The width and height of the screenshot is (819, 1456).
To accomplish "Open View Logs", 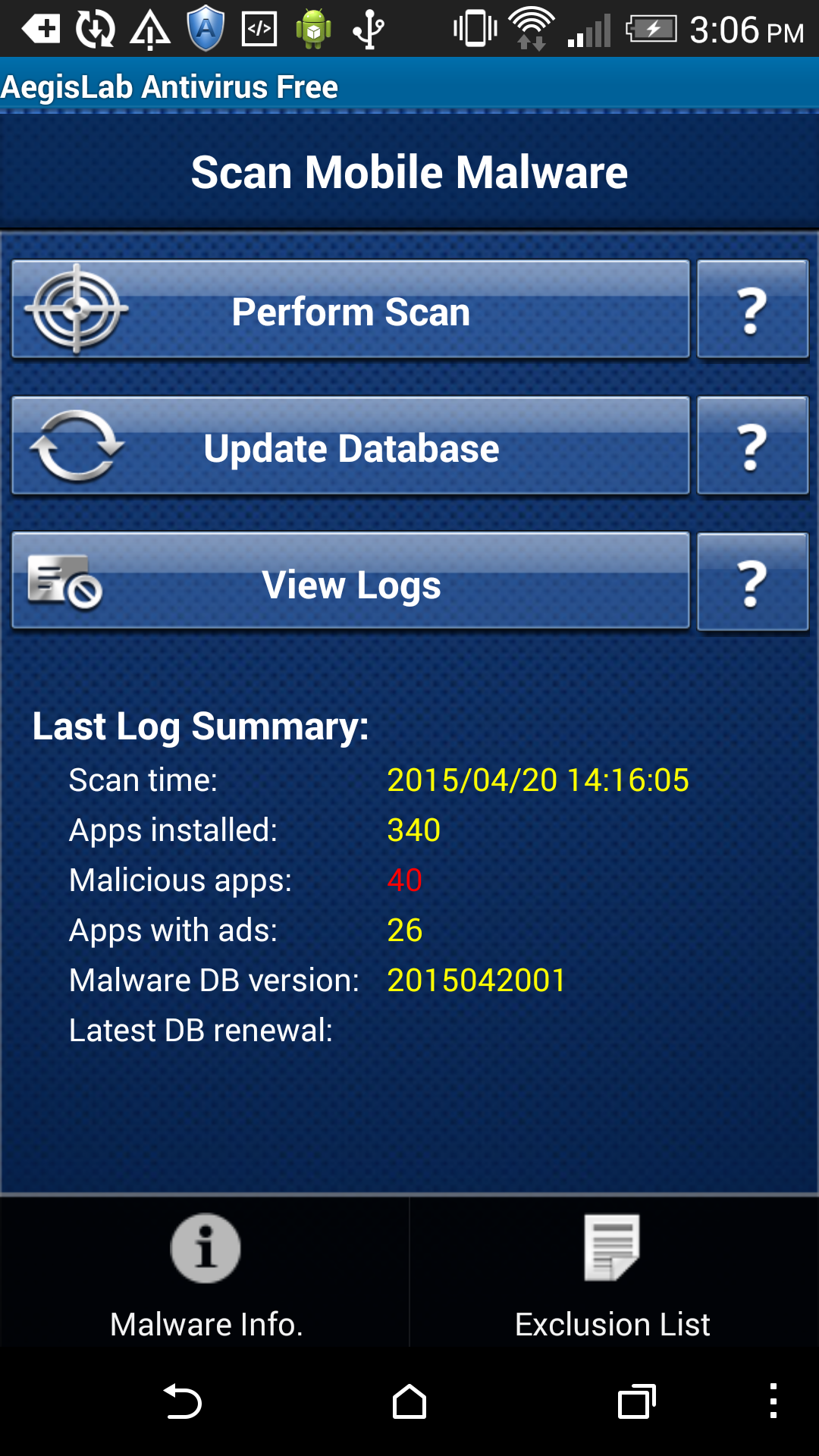I will (x=350, y=582).
